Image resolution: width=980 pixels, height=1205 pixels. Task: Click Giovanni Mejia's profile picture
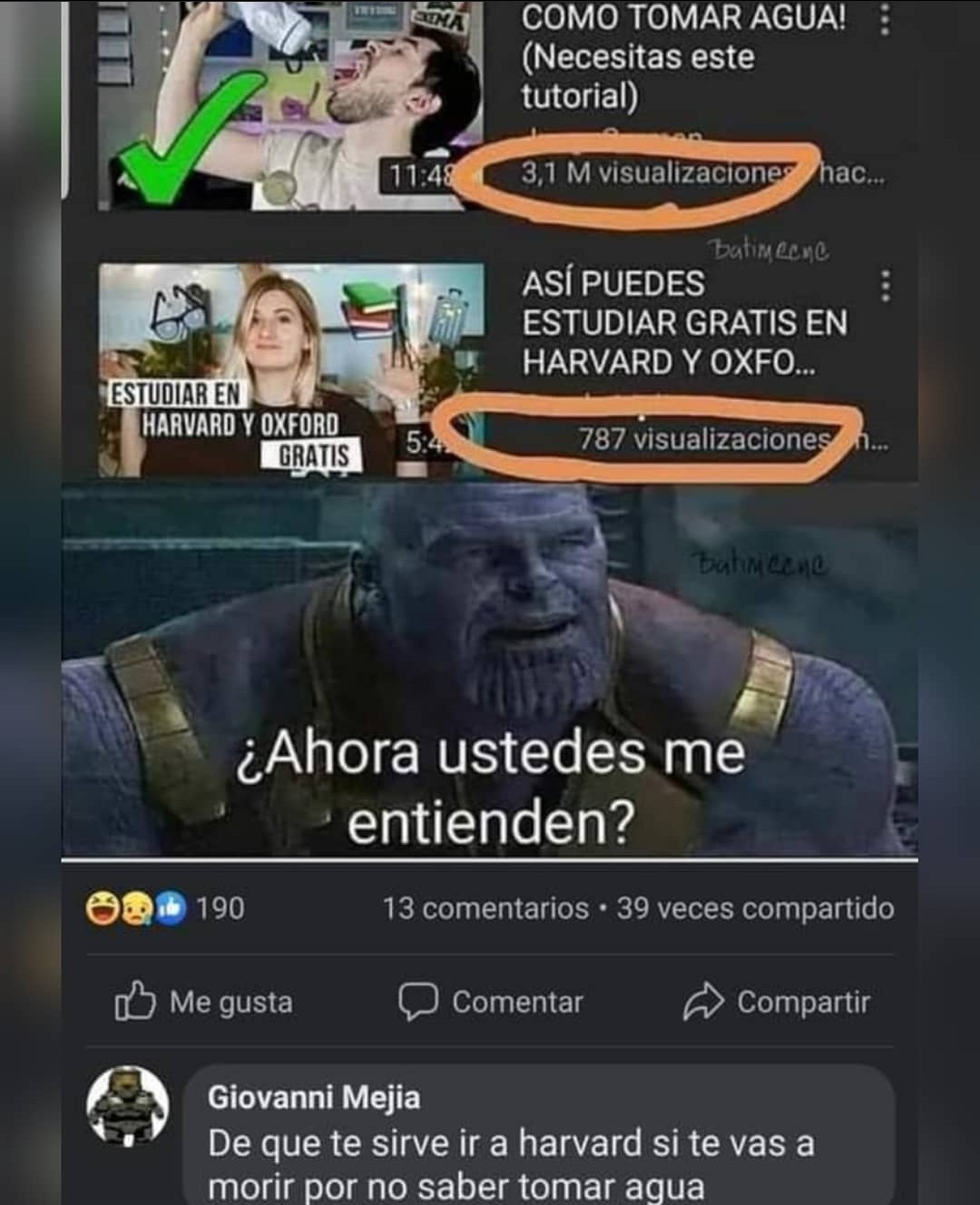[x=127, y=1105]
